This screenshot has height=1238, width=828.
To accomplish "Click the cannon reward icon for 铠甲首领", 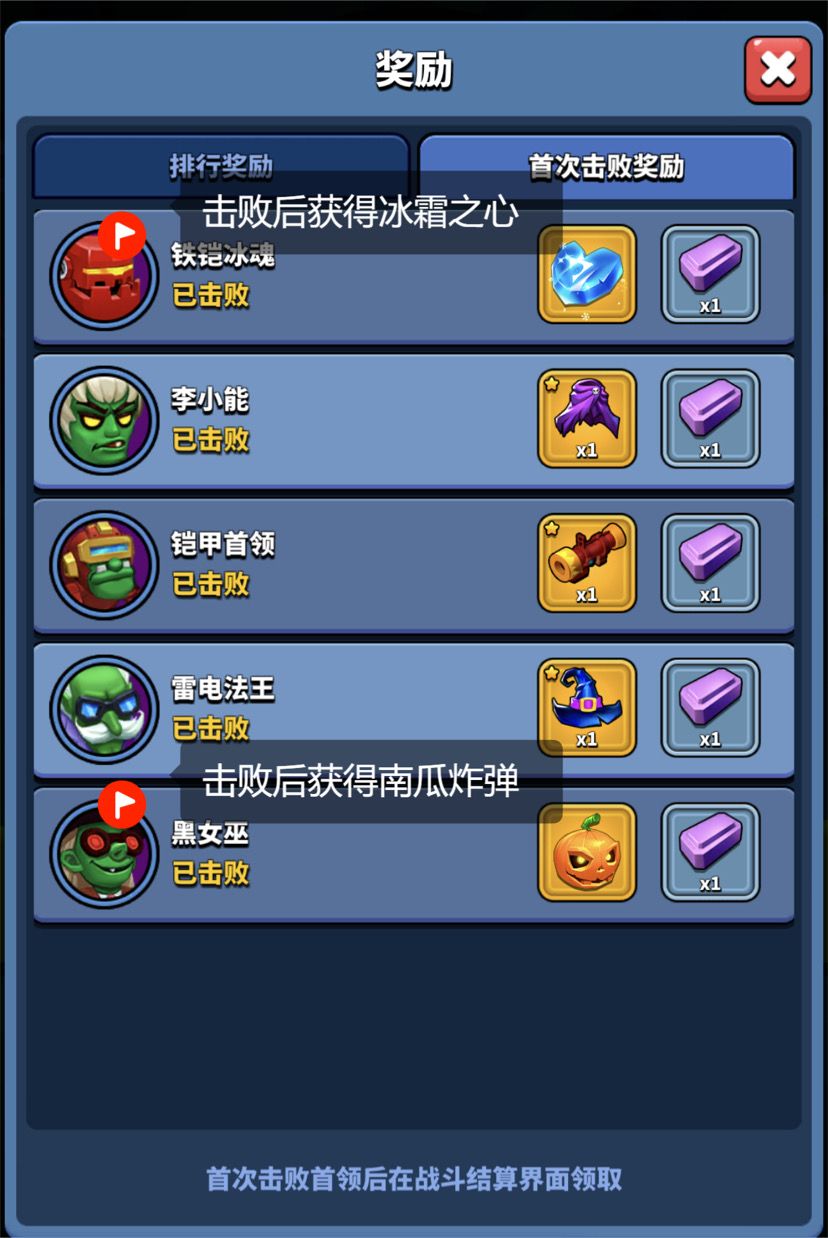I will 586,564.
